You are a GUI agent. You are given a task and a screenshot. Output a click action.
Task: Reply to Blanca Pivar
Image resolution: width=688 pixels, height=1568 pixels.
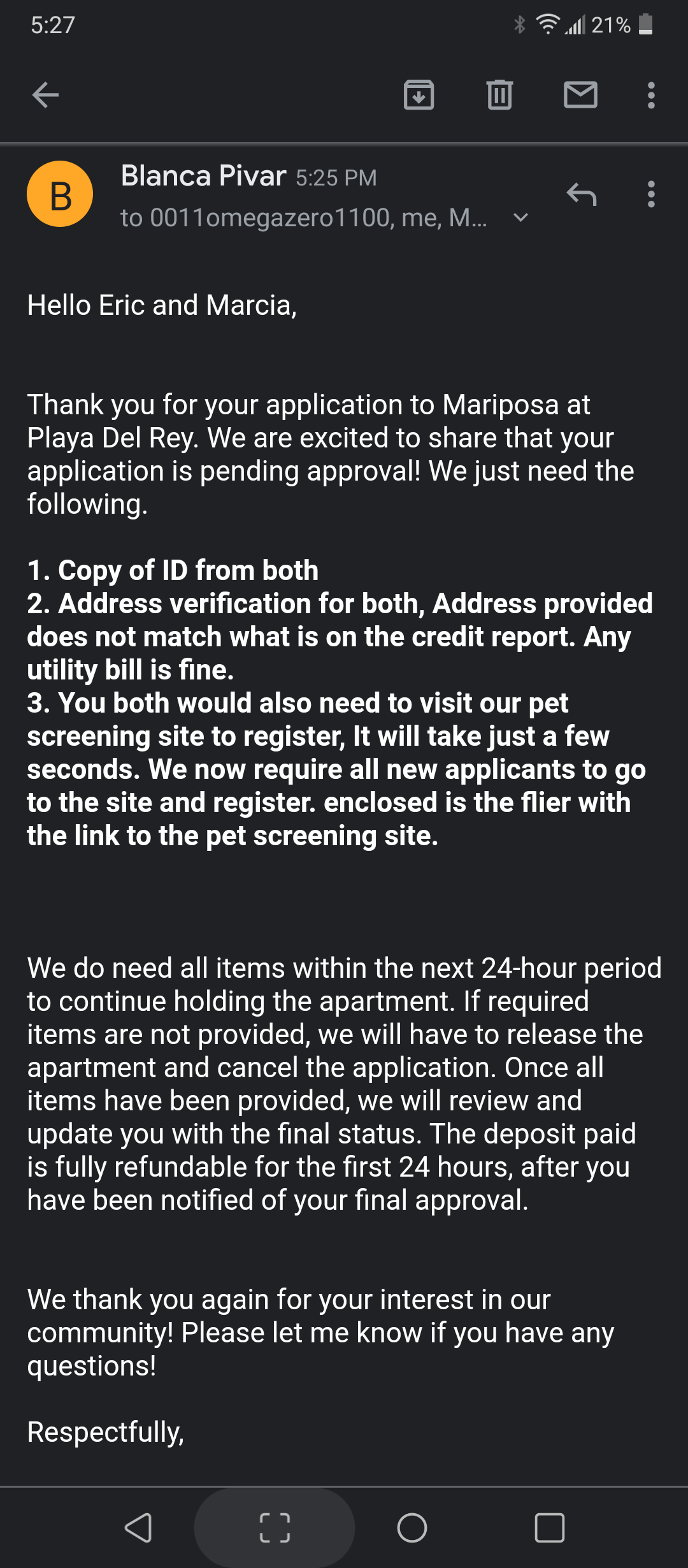581,194
